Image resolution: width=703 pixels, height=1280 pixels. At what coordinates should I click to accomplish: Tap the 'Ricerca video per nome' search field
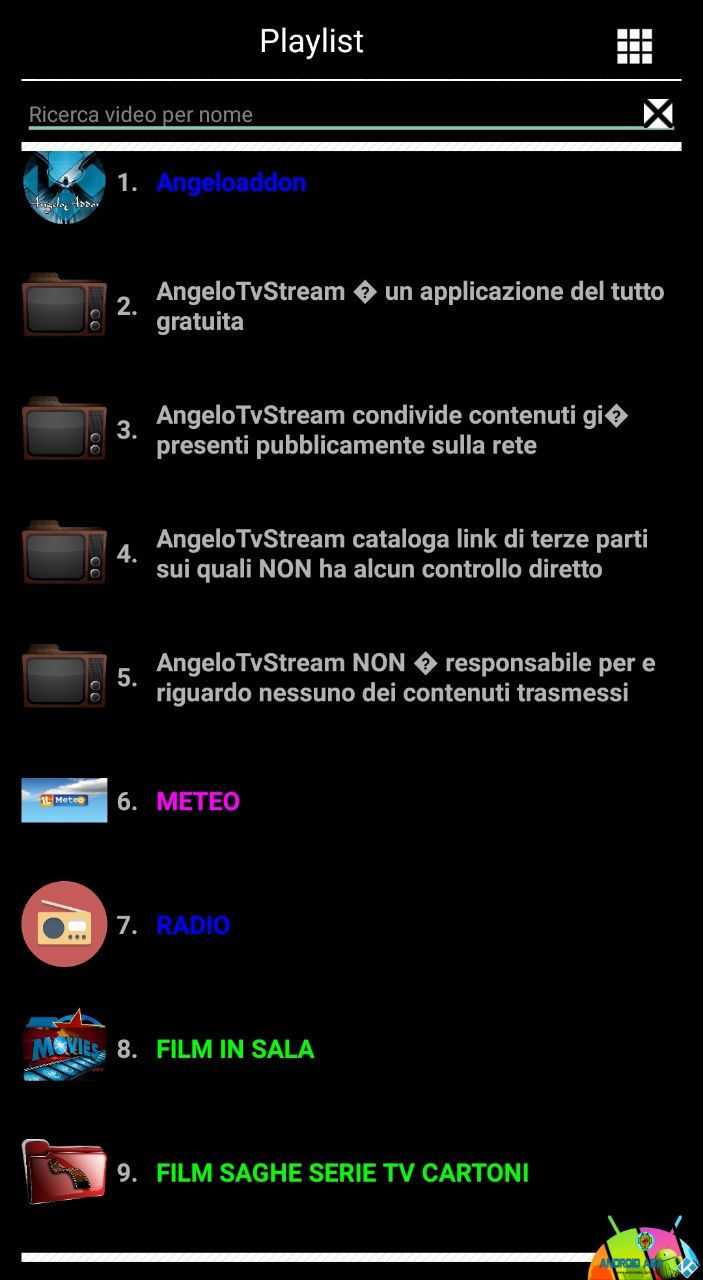point(330,115)
